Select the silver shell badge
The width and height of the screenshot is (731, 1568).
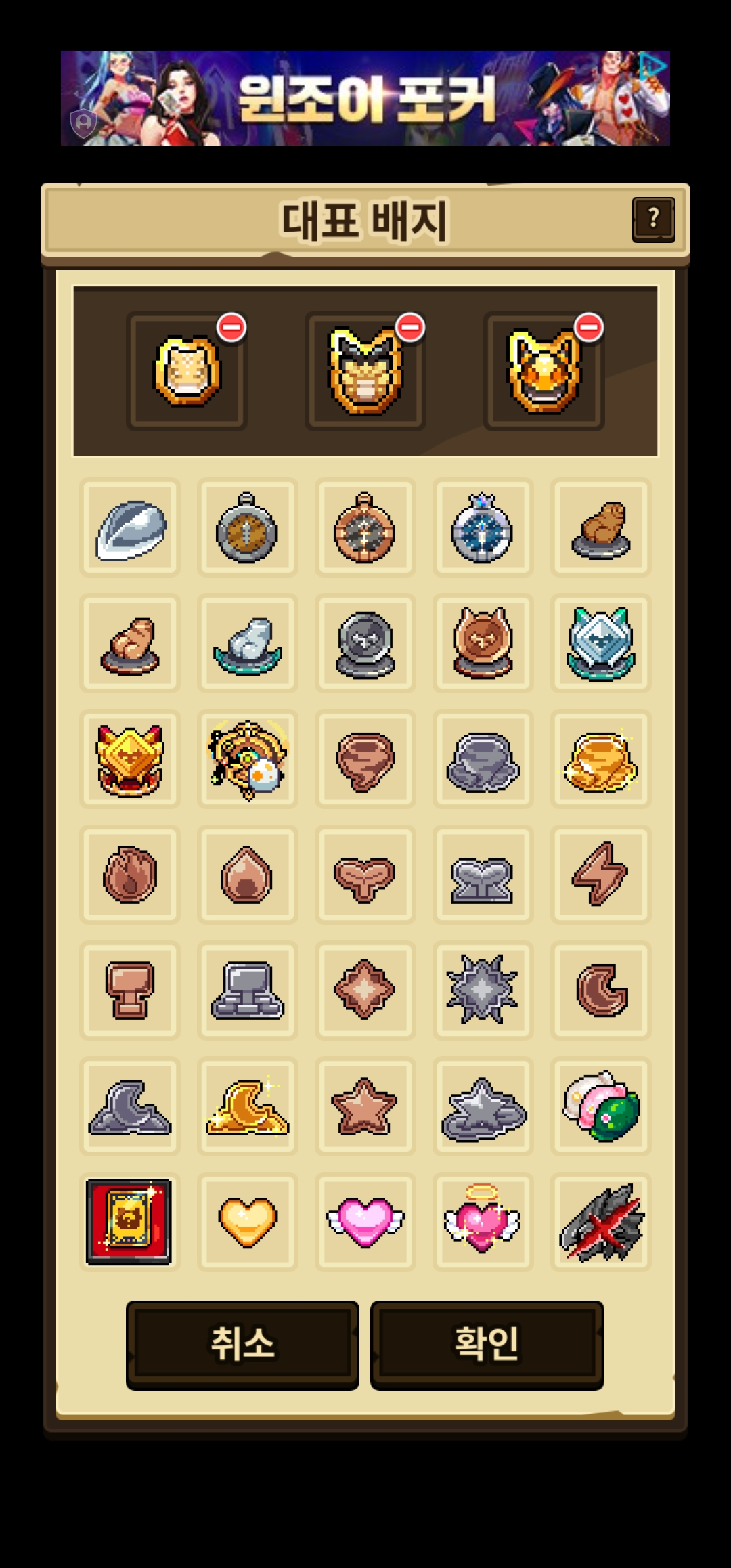(130, 528)
